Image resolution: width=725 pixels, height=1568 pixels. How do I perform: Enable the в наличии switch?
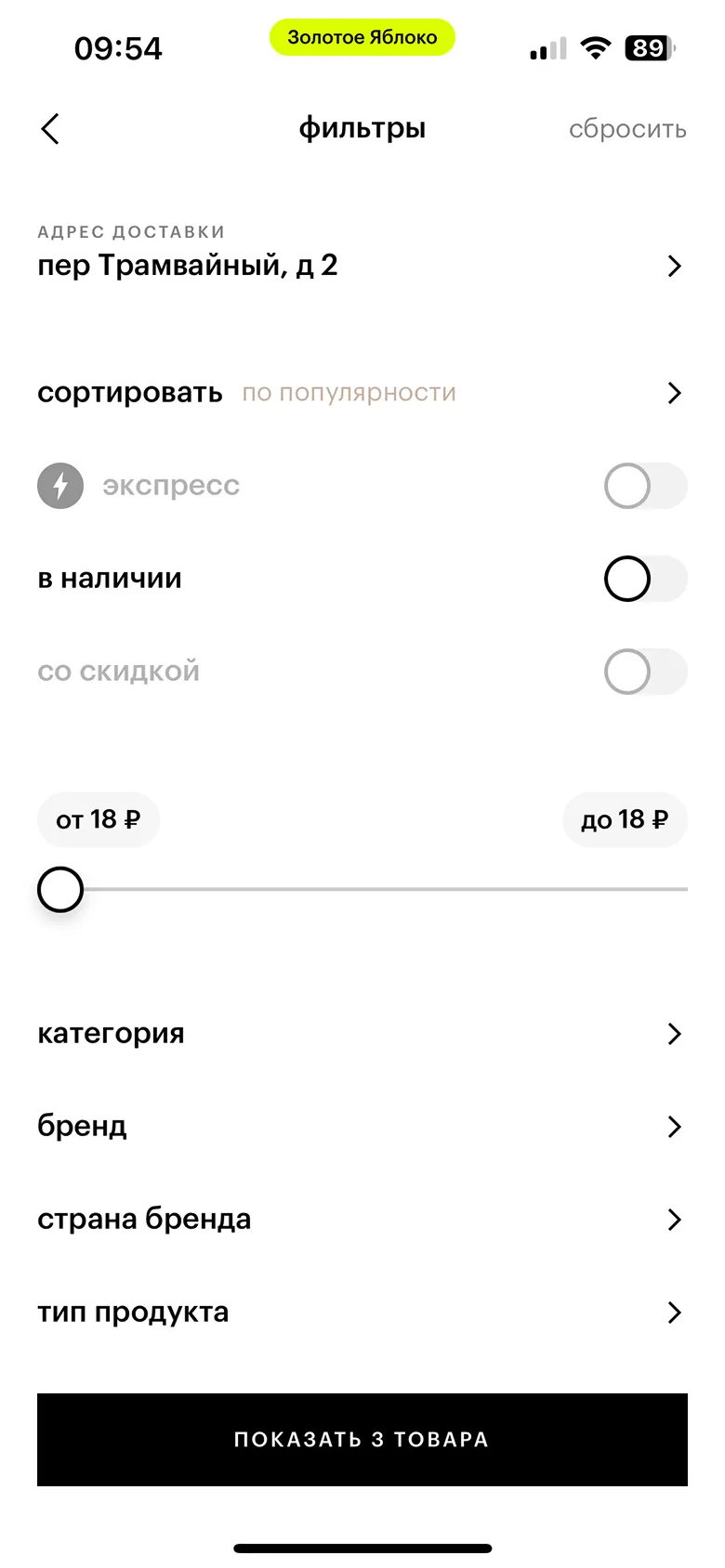coord(645,579)
